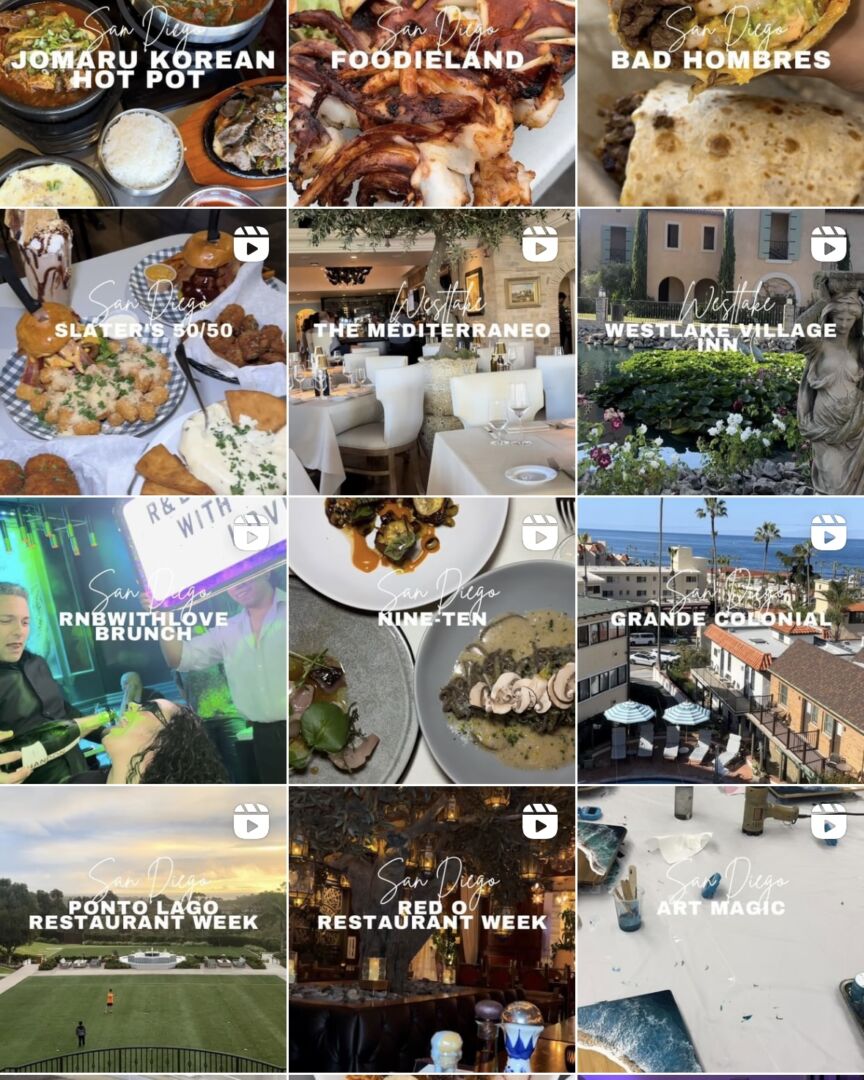
Task: Open the Grande Colonial reel
Action: [721, 641]
